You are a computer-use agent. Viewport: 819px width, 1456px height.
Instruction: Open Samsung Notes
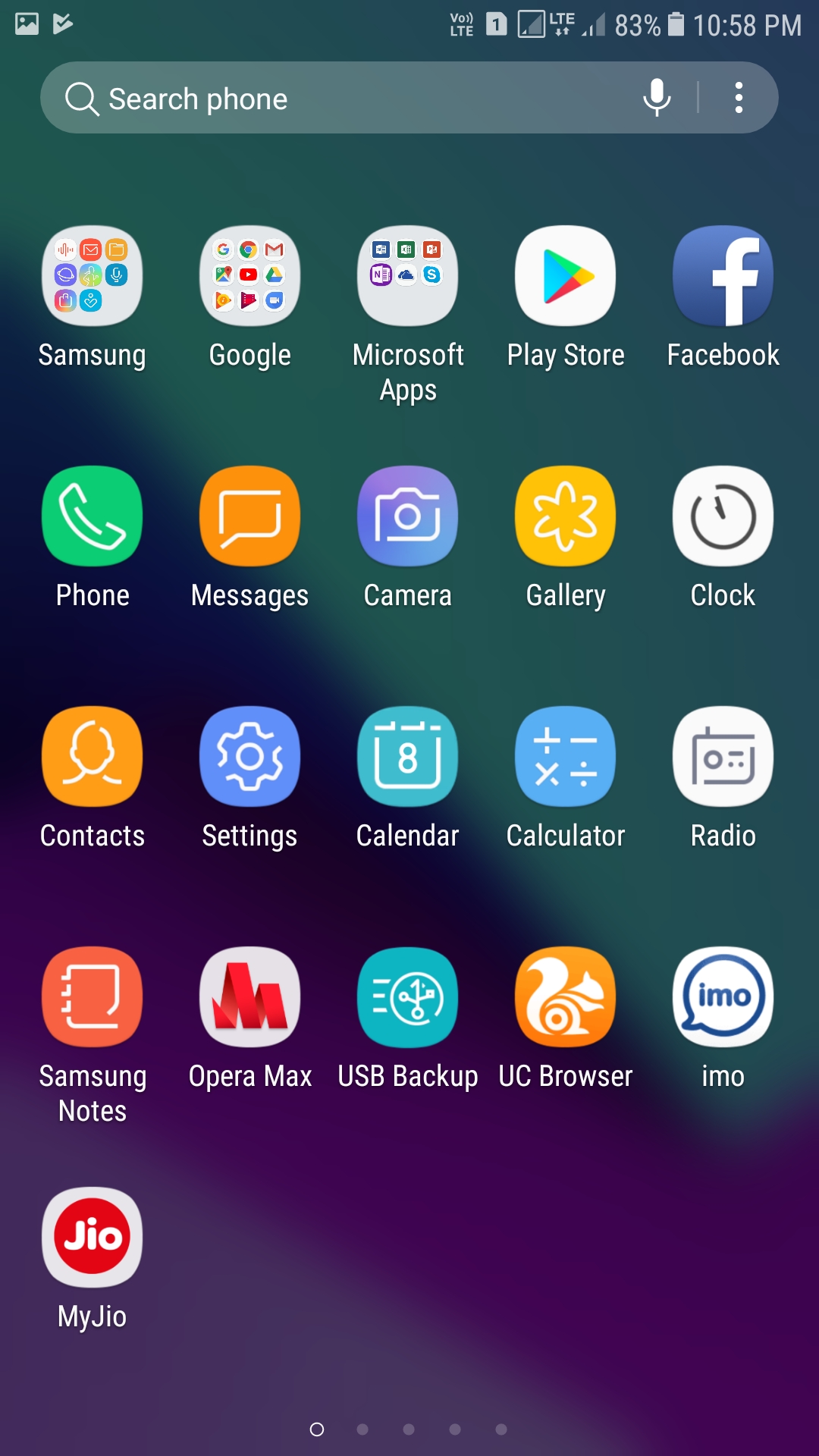point(92,997)
